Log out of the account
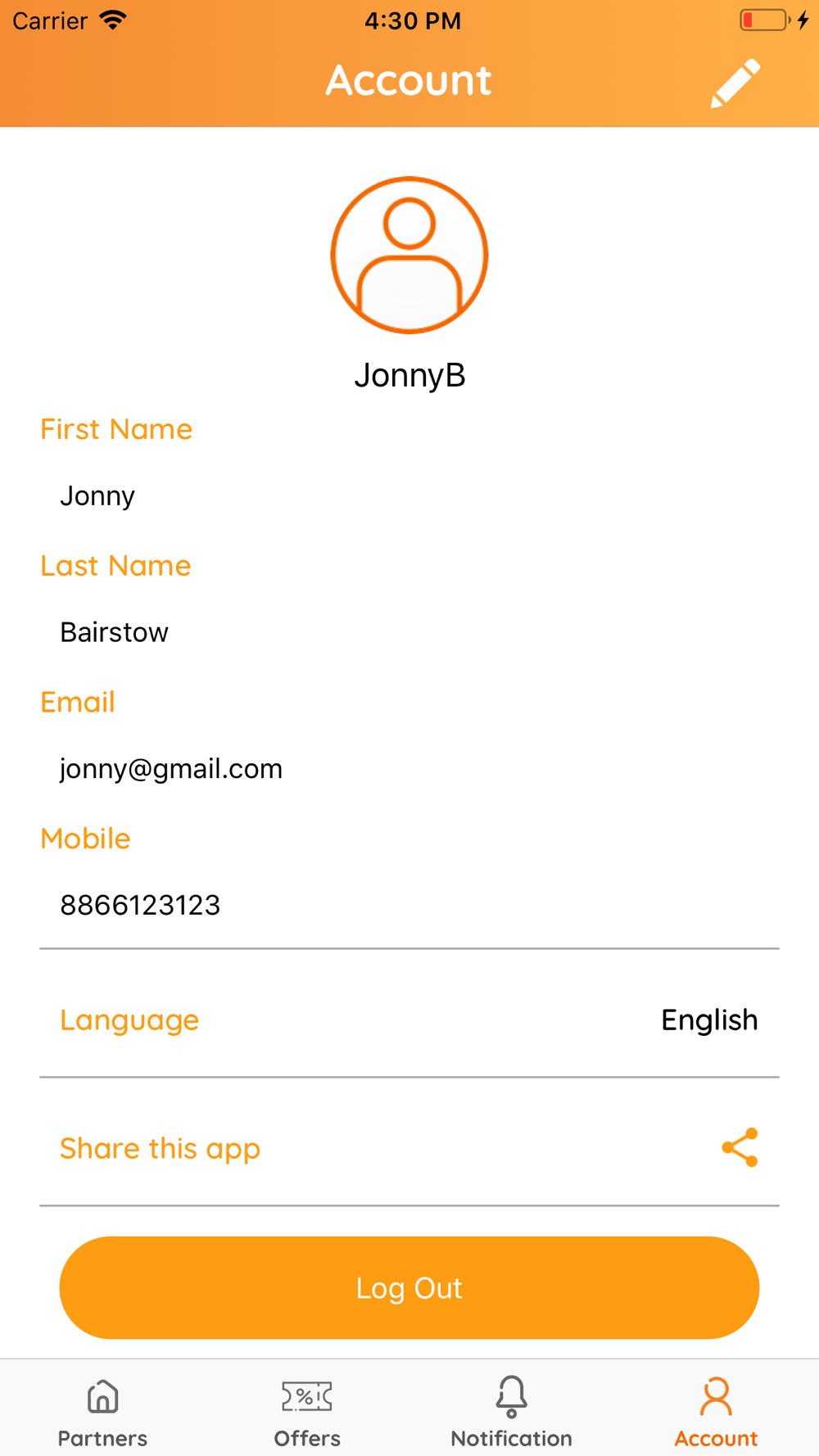This screenshot has width=819, height=1456. (409, 1287)
